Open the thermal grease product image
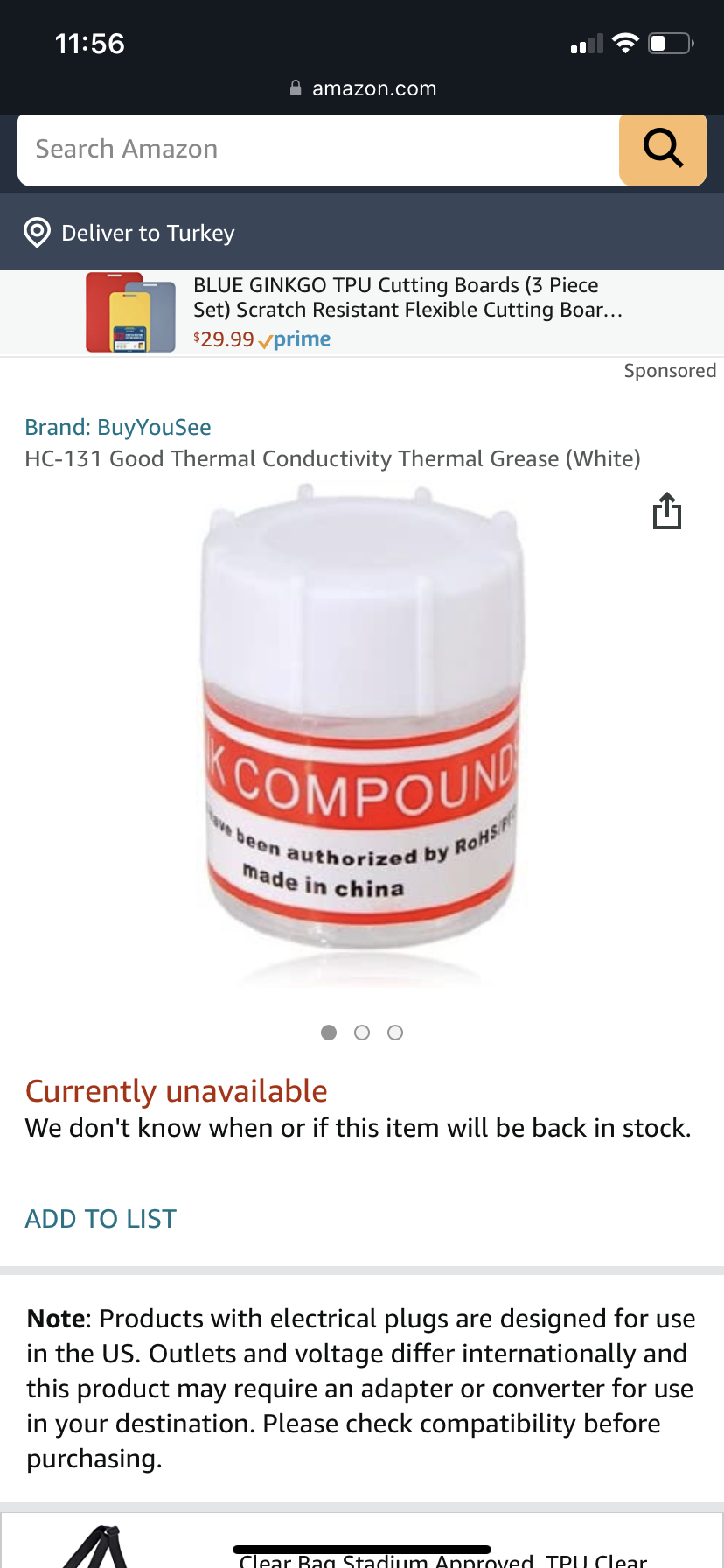The image size is (724, 1568). (361, 735)
